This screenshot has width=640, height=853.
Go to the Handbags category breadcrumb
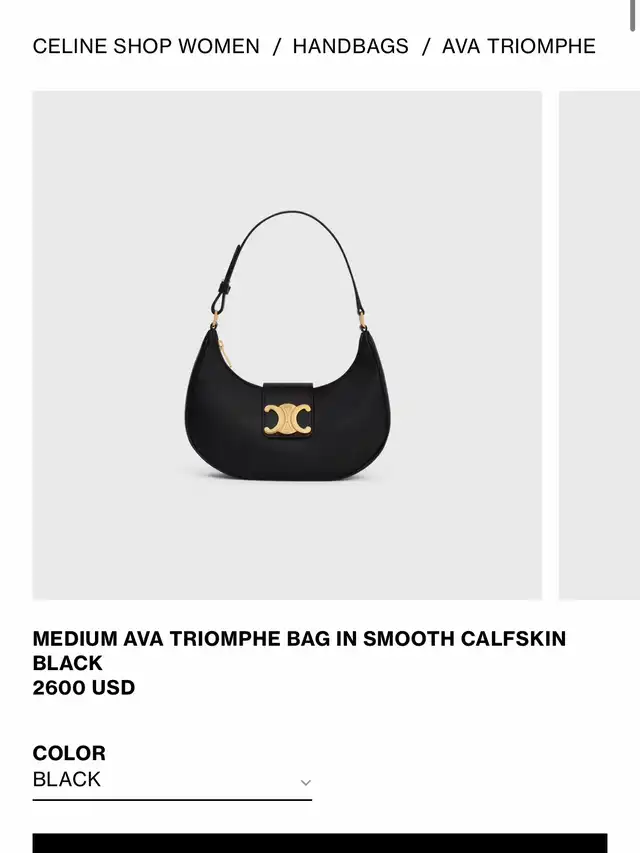click(350, 46)
